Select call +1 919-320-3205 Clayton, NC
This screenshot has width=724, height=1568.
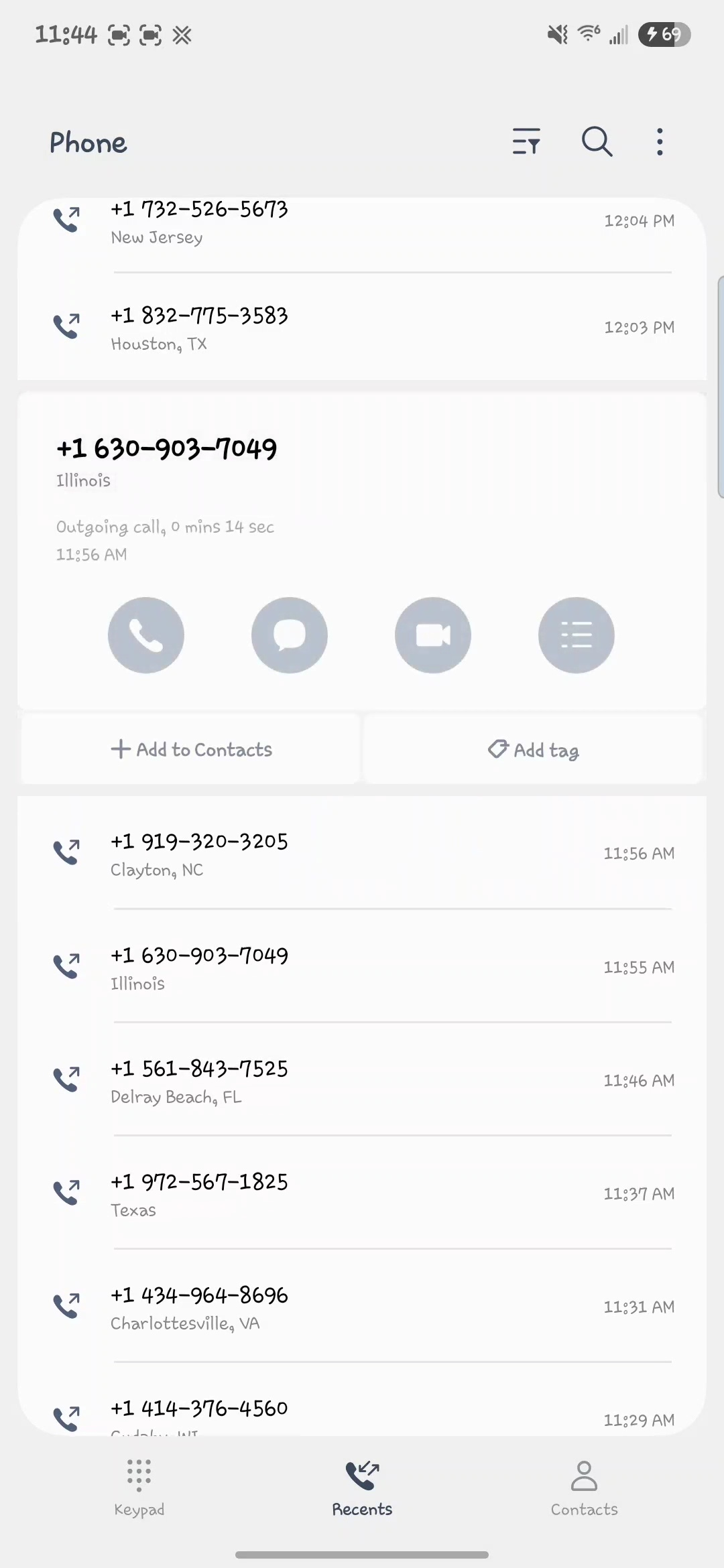[x=362, y=854]
